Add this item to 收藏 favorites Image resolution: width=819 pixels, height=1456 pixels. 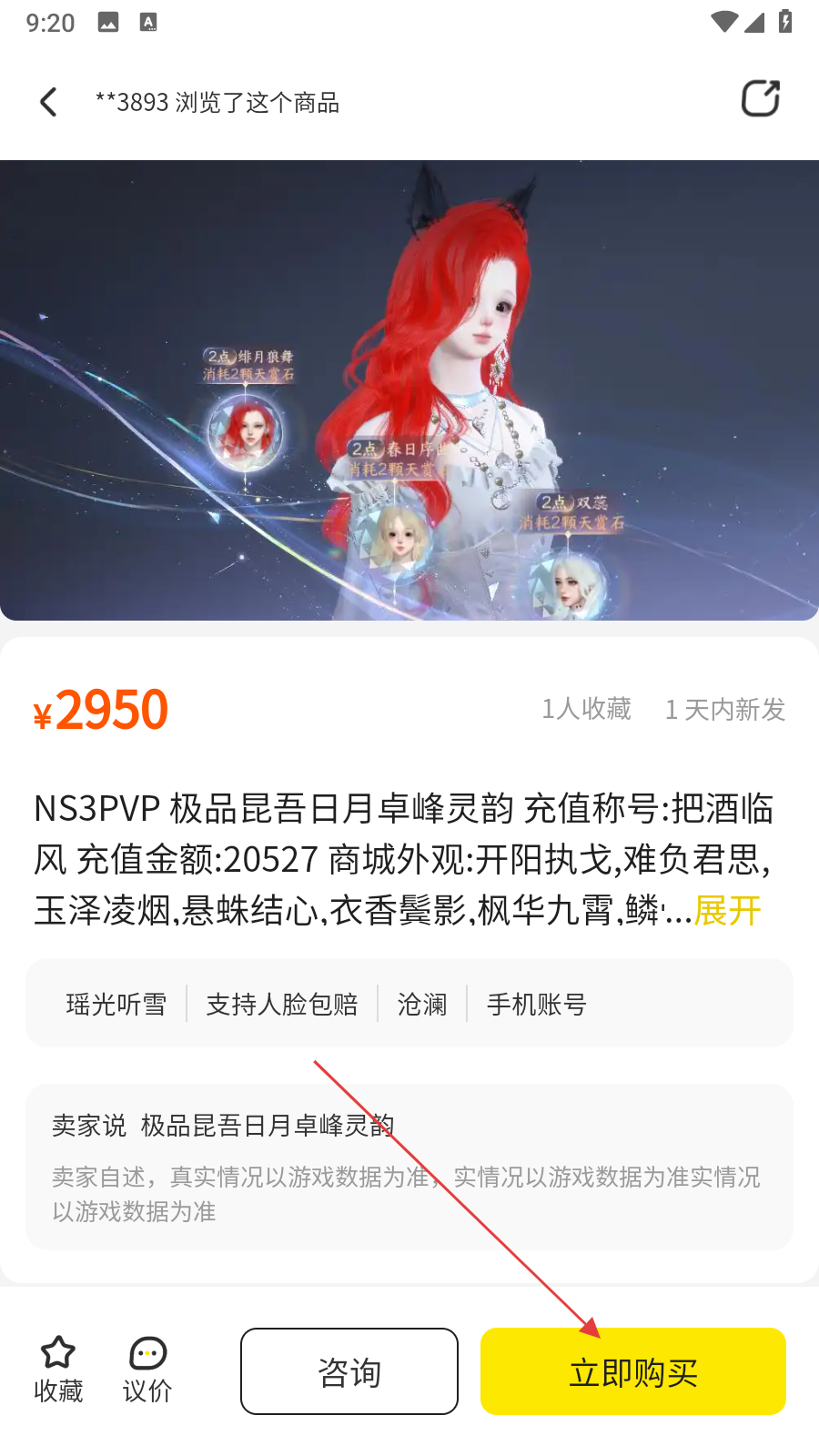[x=58, y=1370]
